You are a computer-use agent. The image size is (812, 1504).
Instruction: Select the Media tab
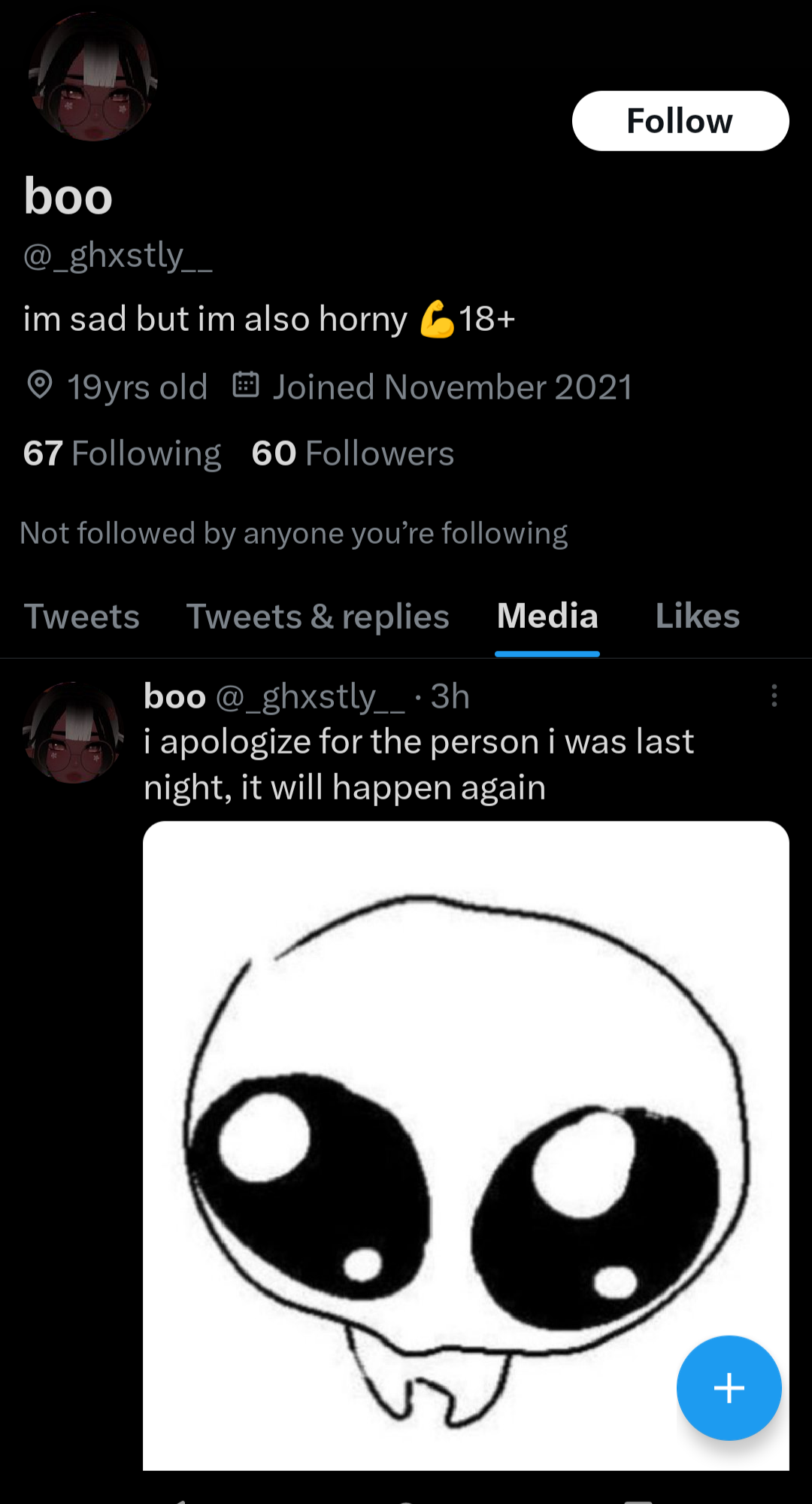547,617
